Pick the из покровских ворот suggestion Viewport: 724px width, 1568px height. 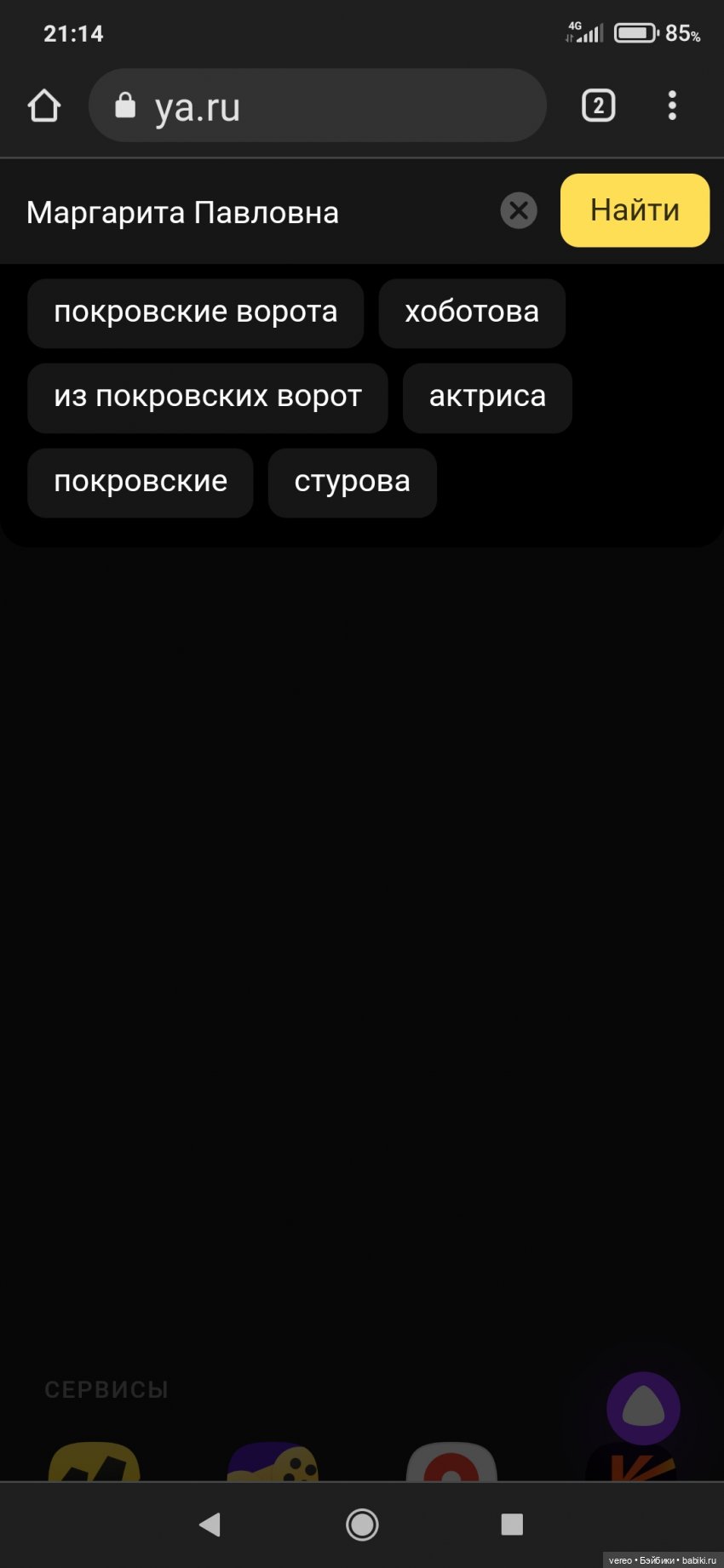207,398
